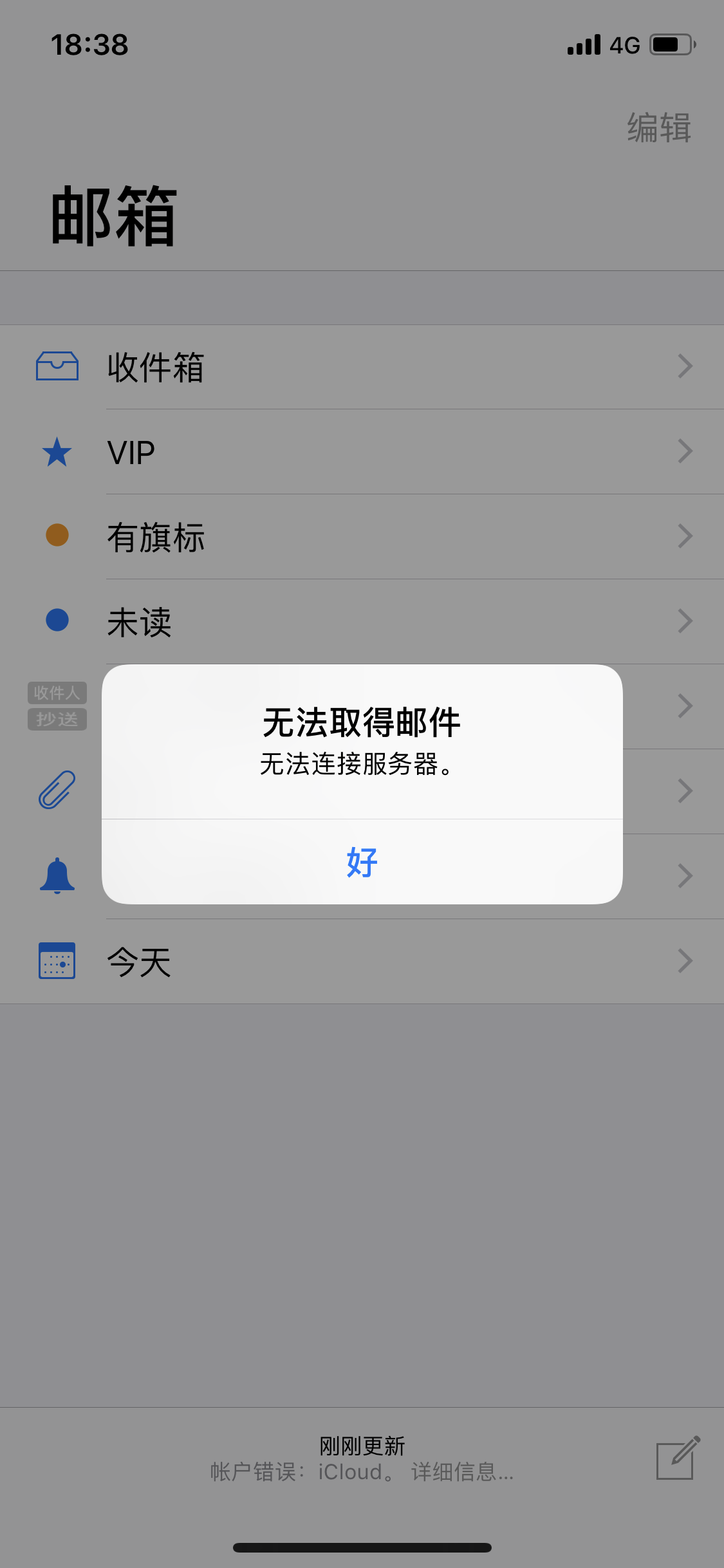Tap 编辑 to edit mailboxes
This screenshot has height=1568, width=724.
coord(659,127)
